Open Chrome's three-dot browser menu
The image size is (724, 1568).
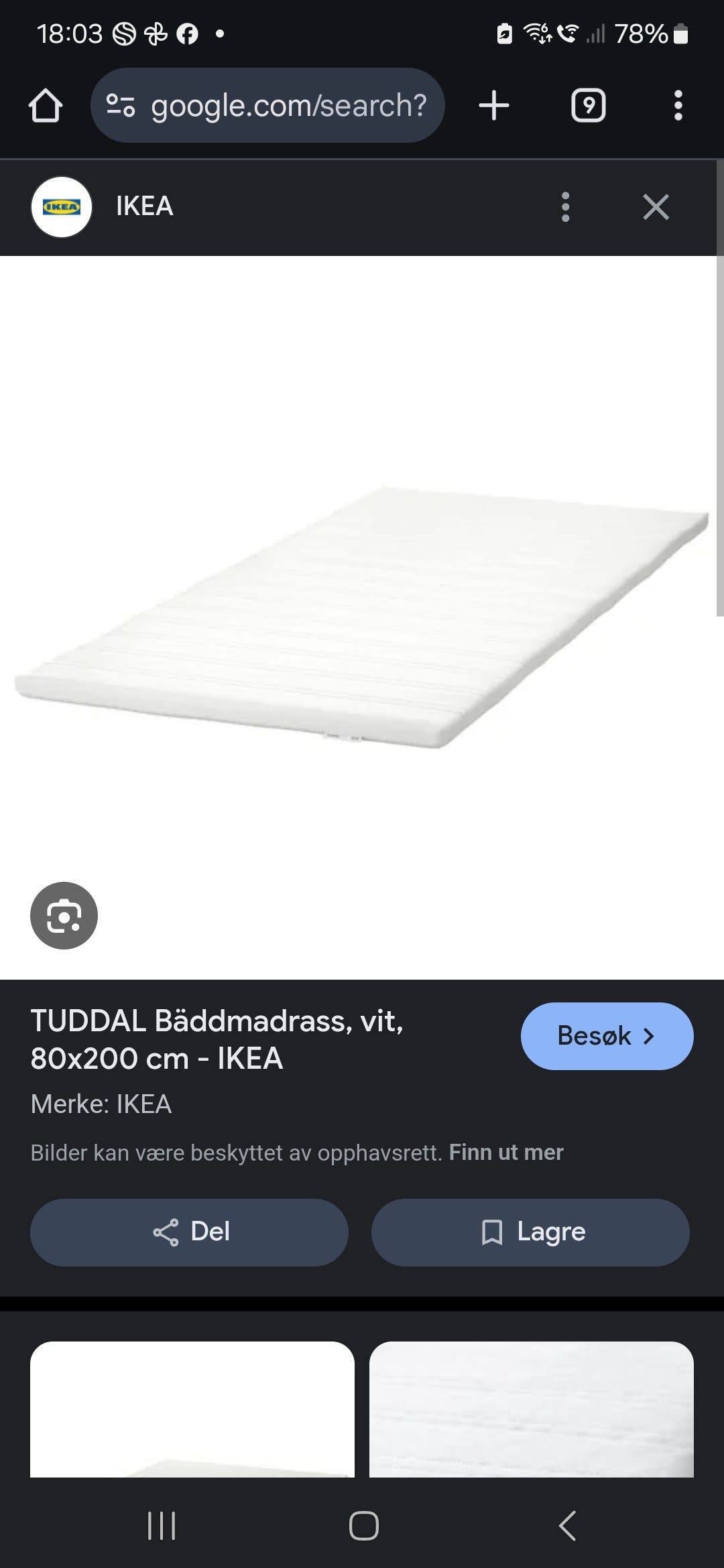pyautogui.click(x=678, y=105)
